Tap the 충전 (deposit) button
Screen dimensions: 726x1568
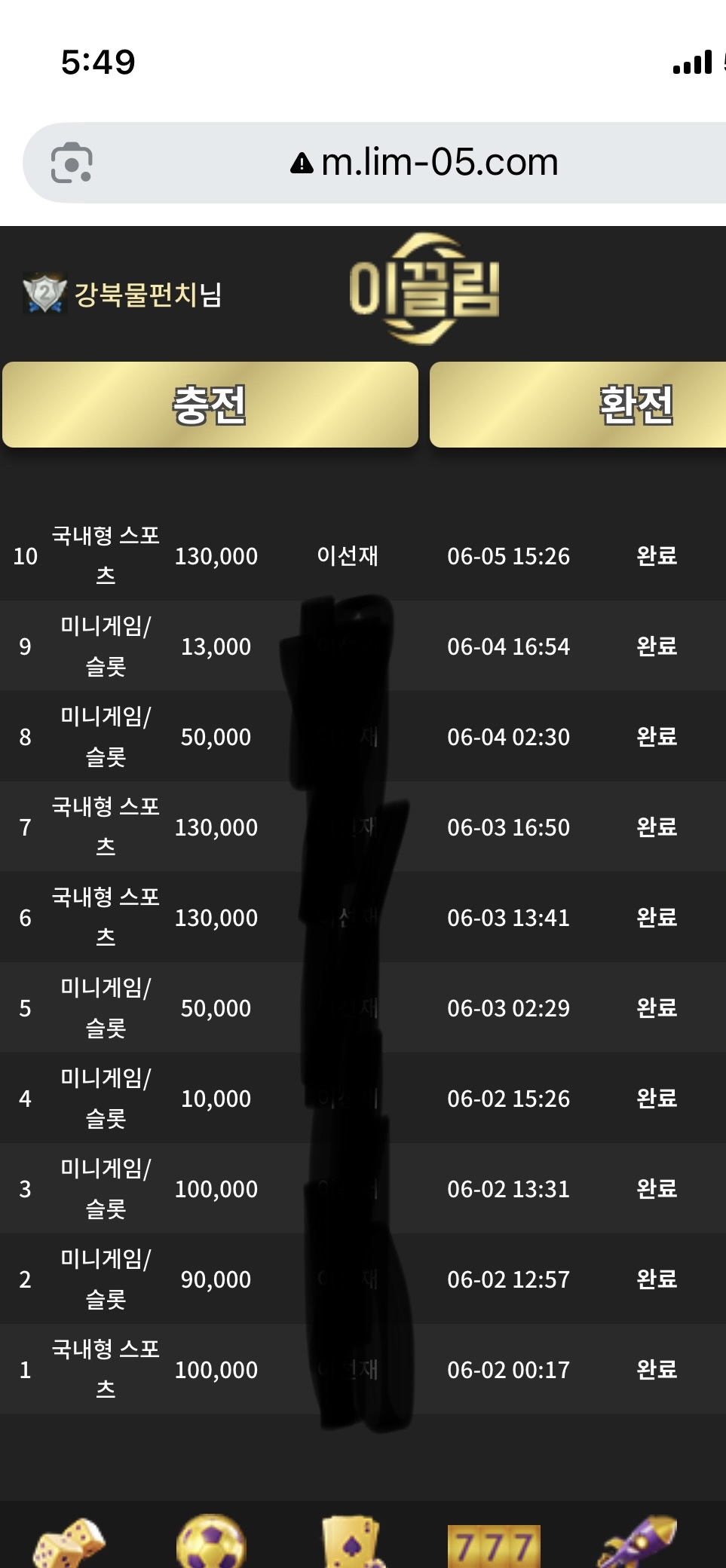point(210,405)
